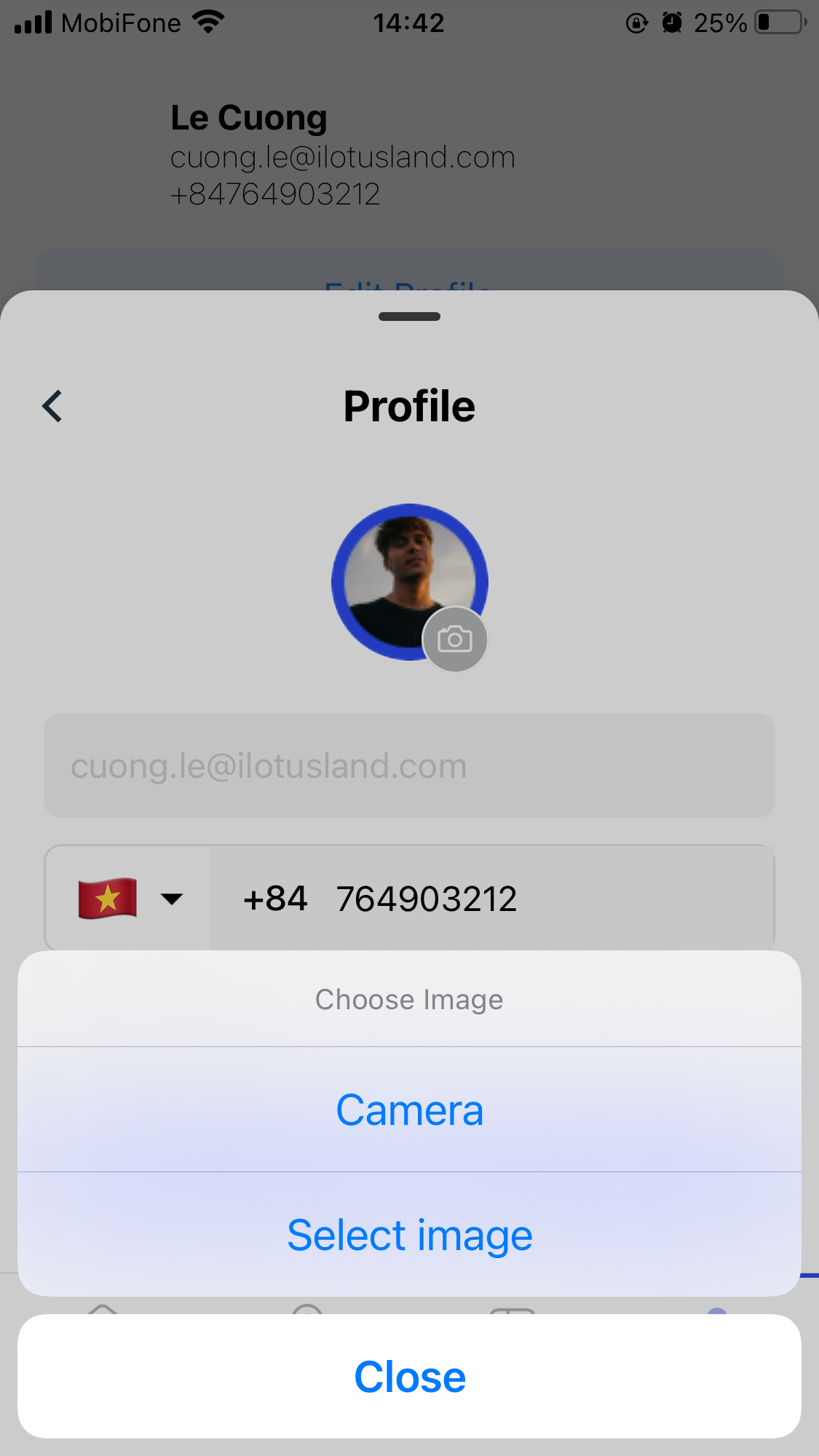Go back from the Profile sheet
This screenshot has width=819, height=1456.
point(52,406)
